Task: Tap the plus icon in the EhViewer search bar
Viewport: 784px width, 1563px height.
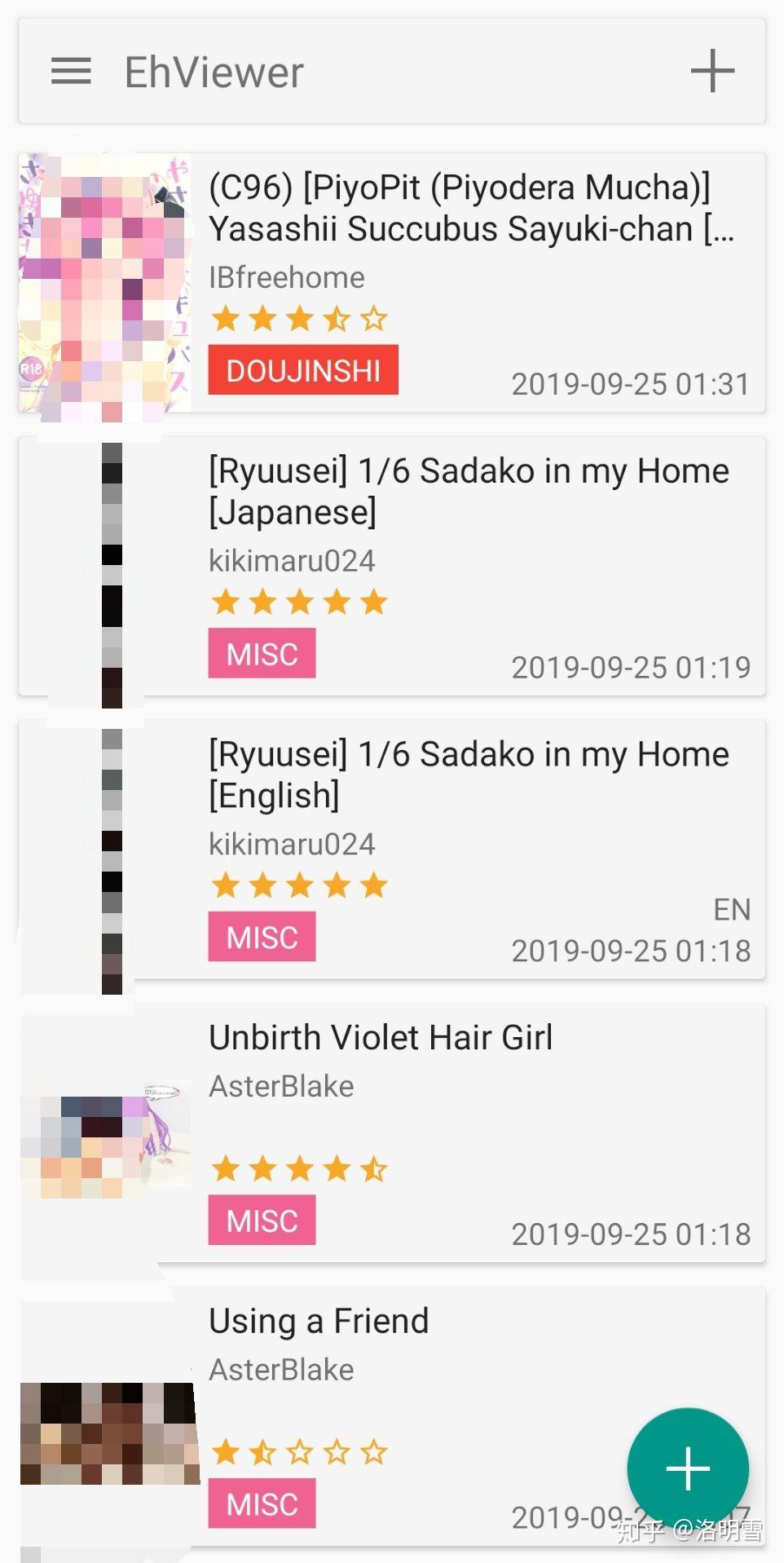Action: click(x=712, y=72)
